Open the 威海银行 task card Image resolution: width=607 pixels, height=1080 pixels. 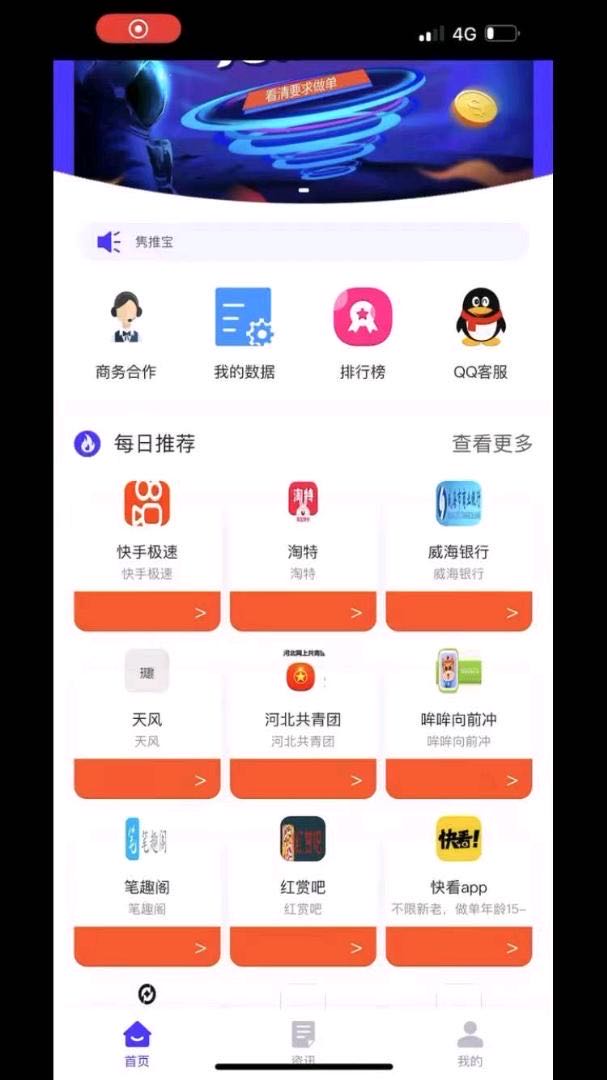click(459, 554)
